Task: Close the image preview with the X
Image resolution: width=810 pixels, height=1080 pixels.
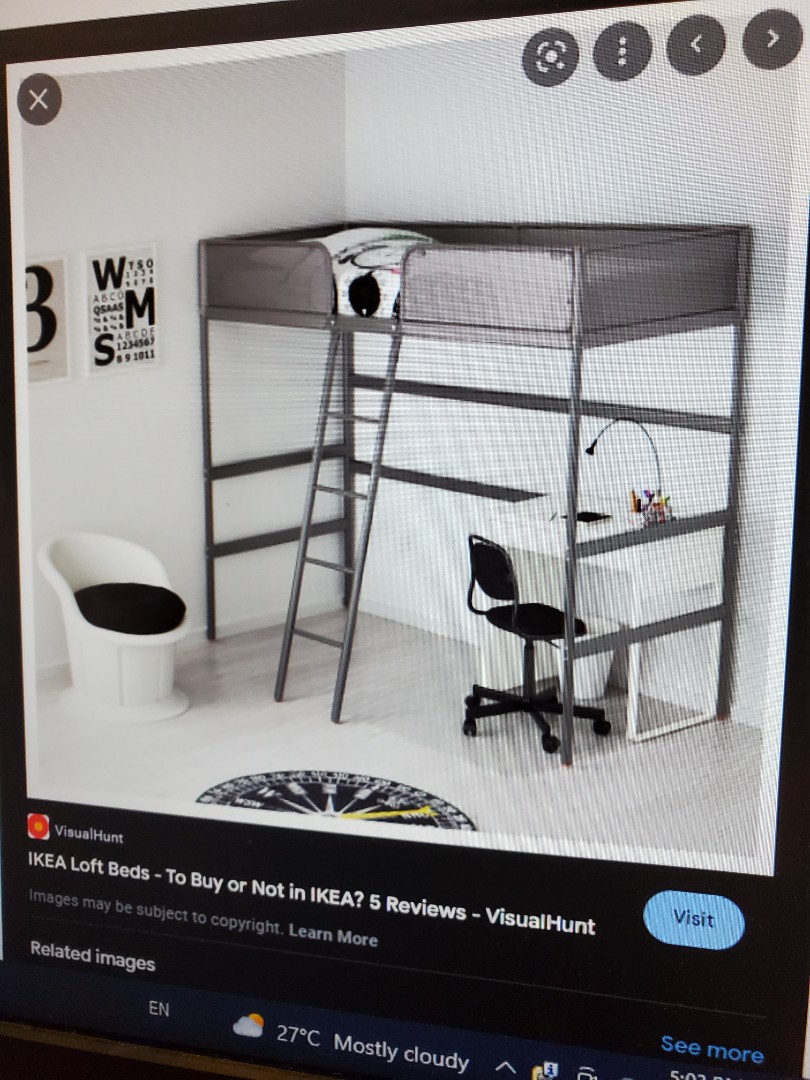Action: coord(38,99)
